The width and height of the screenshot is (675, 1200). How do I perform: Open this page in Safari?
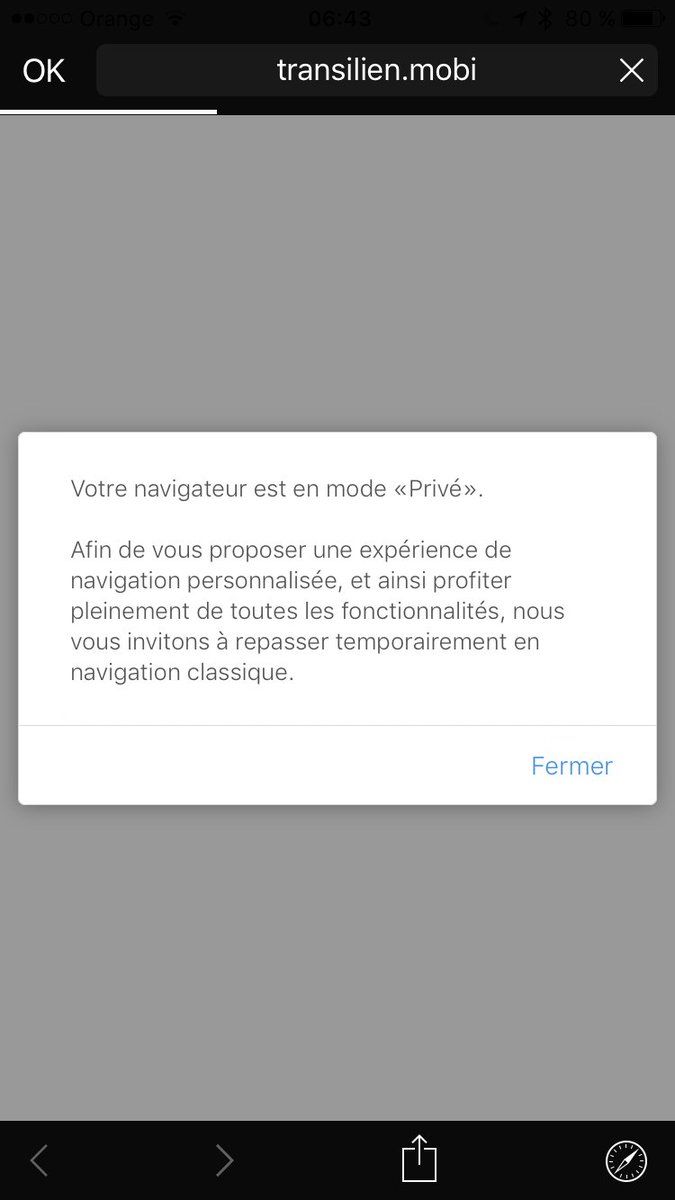tap(626, 1160)
